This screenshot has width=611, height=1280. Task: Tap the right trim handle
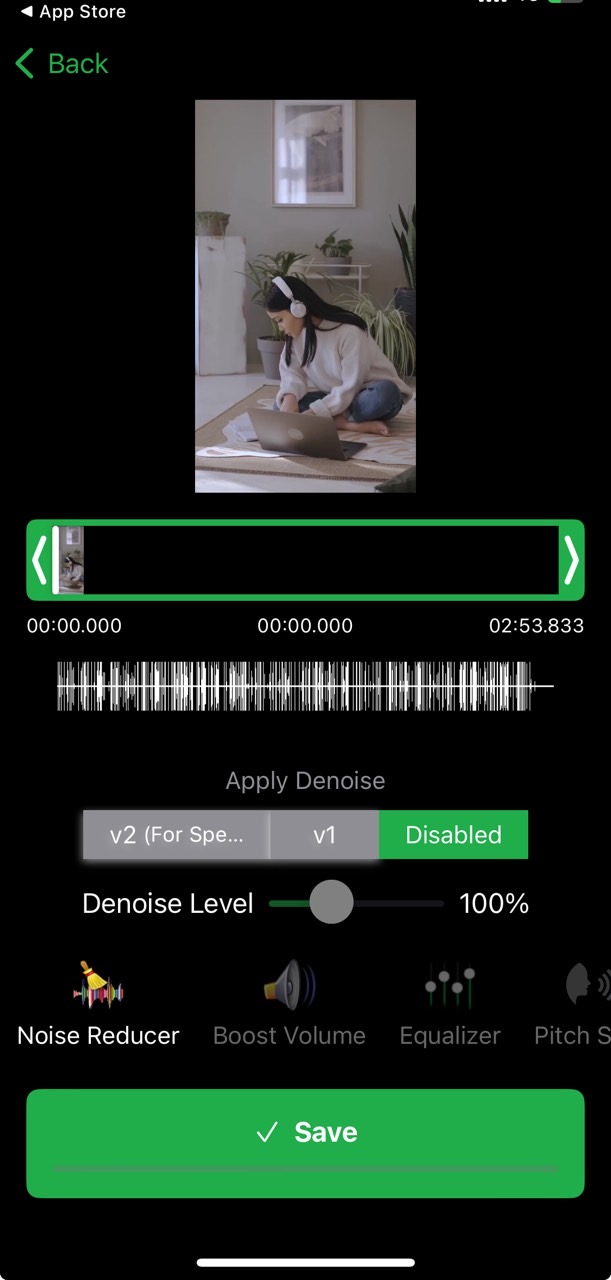coord(570,560)
